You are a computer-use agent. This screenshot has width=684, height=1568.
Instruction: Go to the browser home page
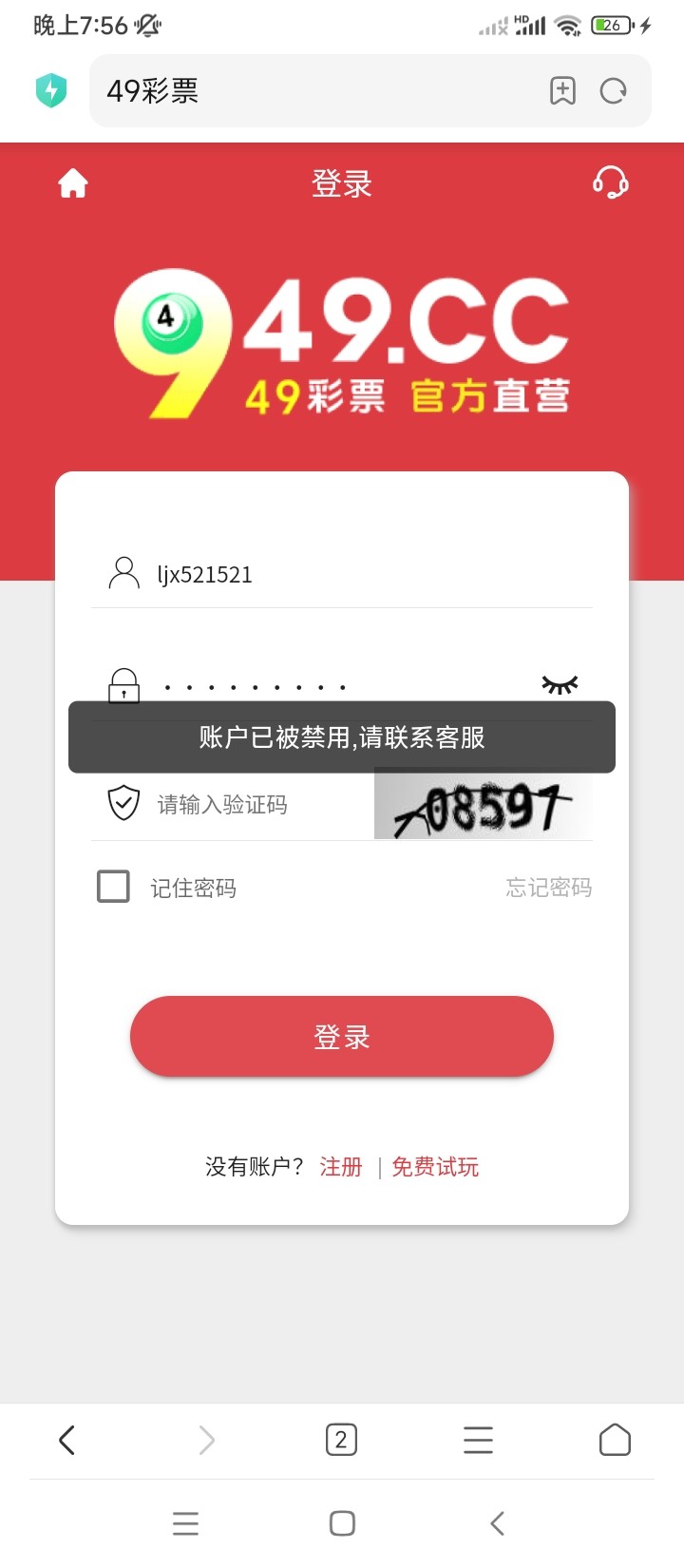pos(615,1440)
